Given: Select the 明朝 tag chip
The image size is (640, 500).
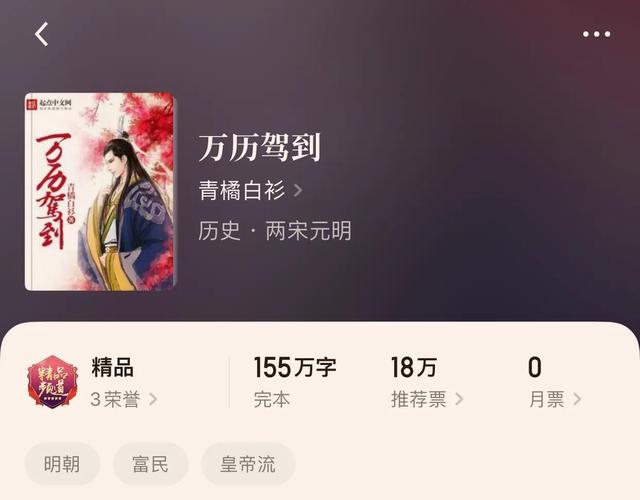Looking at the screenshot, I should tap(62, 464).
